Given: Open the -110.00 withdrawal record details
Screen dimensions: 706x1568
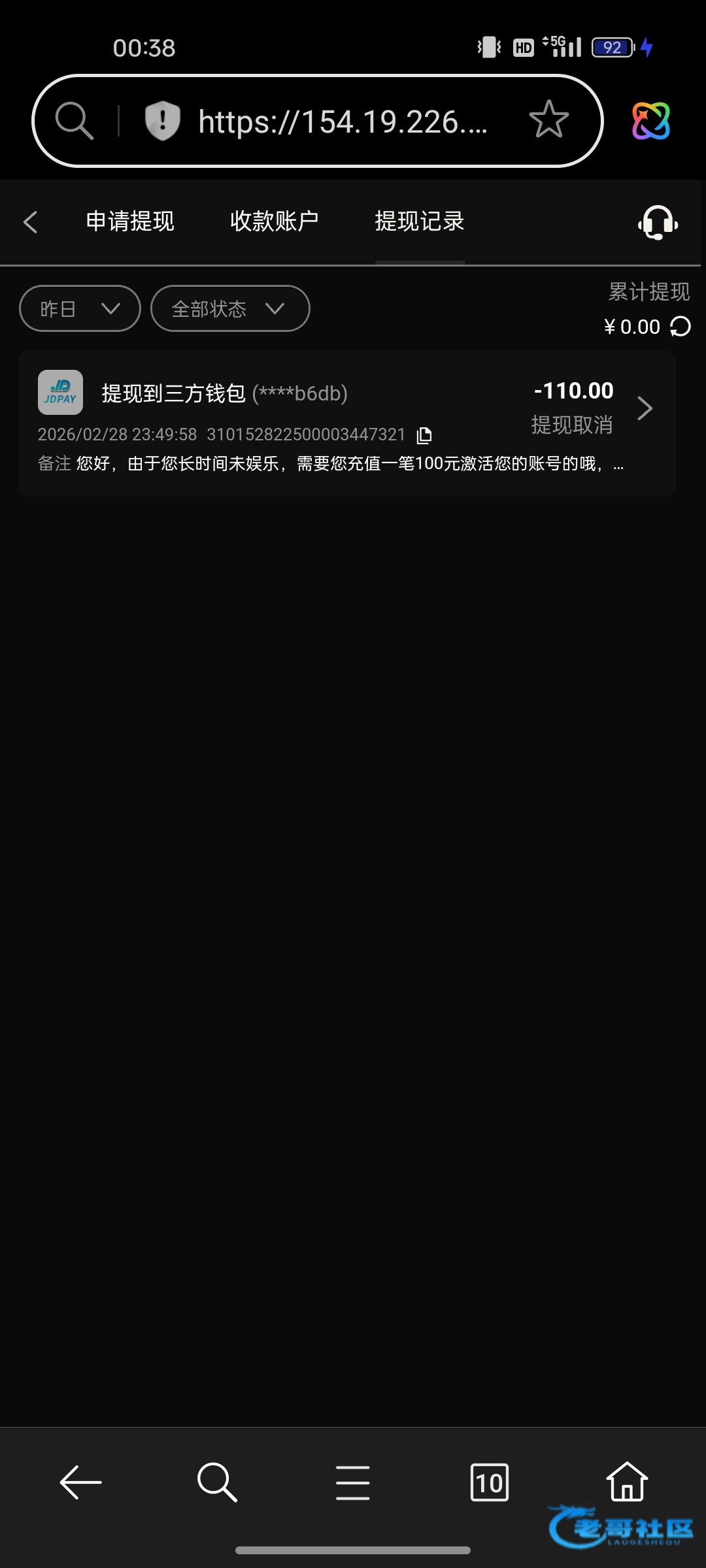Looking at the screenshot, I should (x=645, y=408).
